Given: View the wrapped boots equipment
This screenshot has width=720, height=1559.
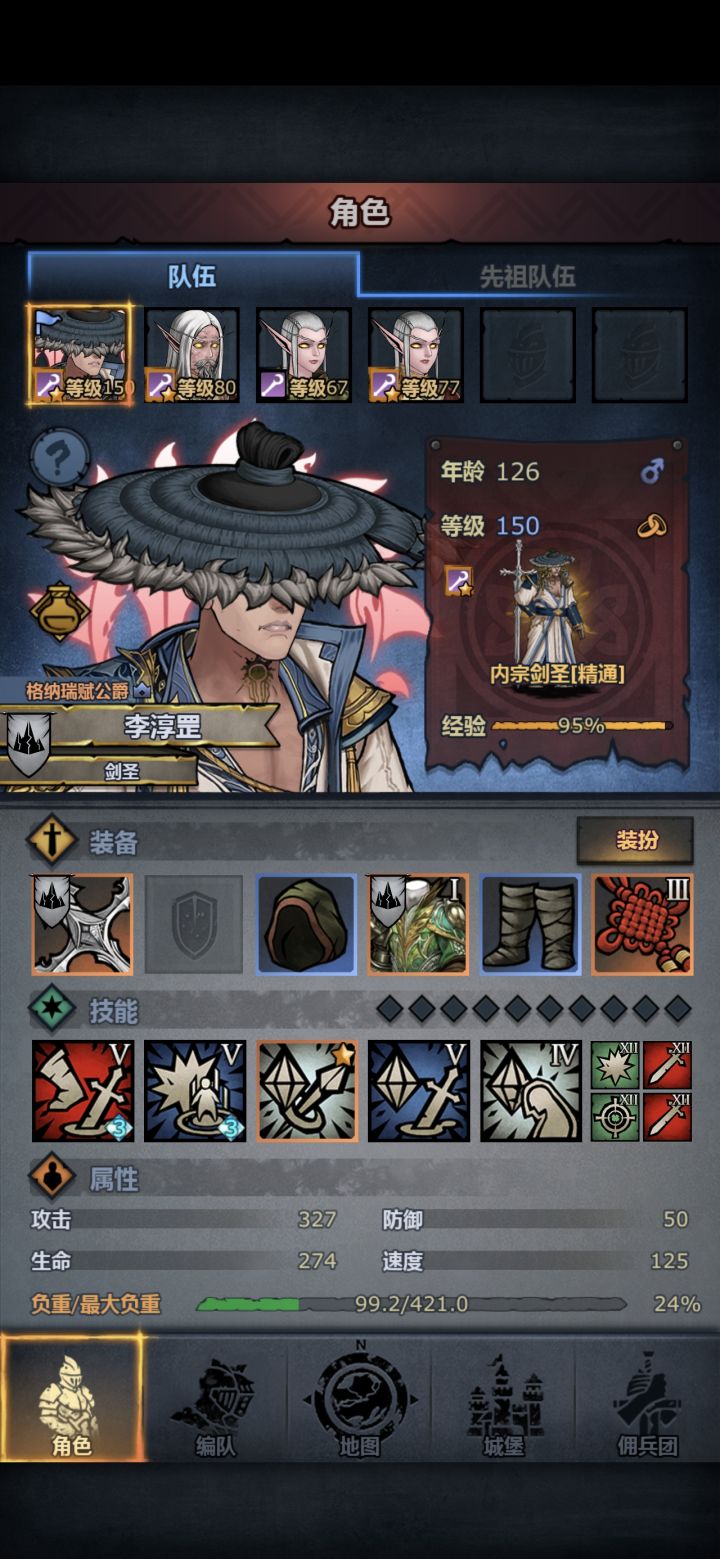Looking at the screenshot, I should 530,924.
